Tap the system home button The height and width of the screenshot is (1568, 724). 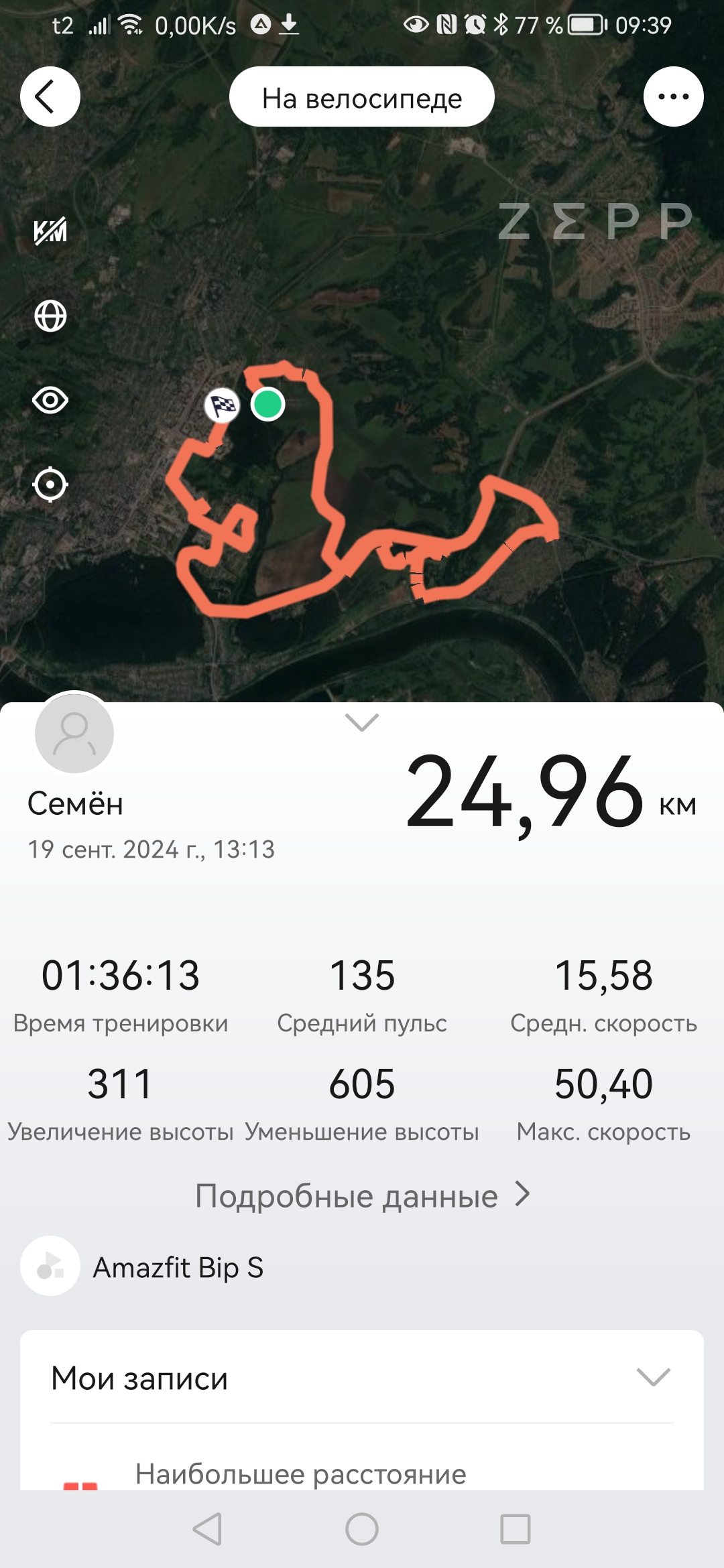point(362,1530)
